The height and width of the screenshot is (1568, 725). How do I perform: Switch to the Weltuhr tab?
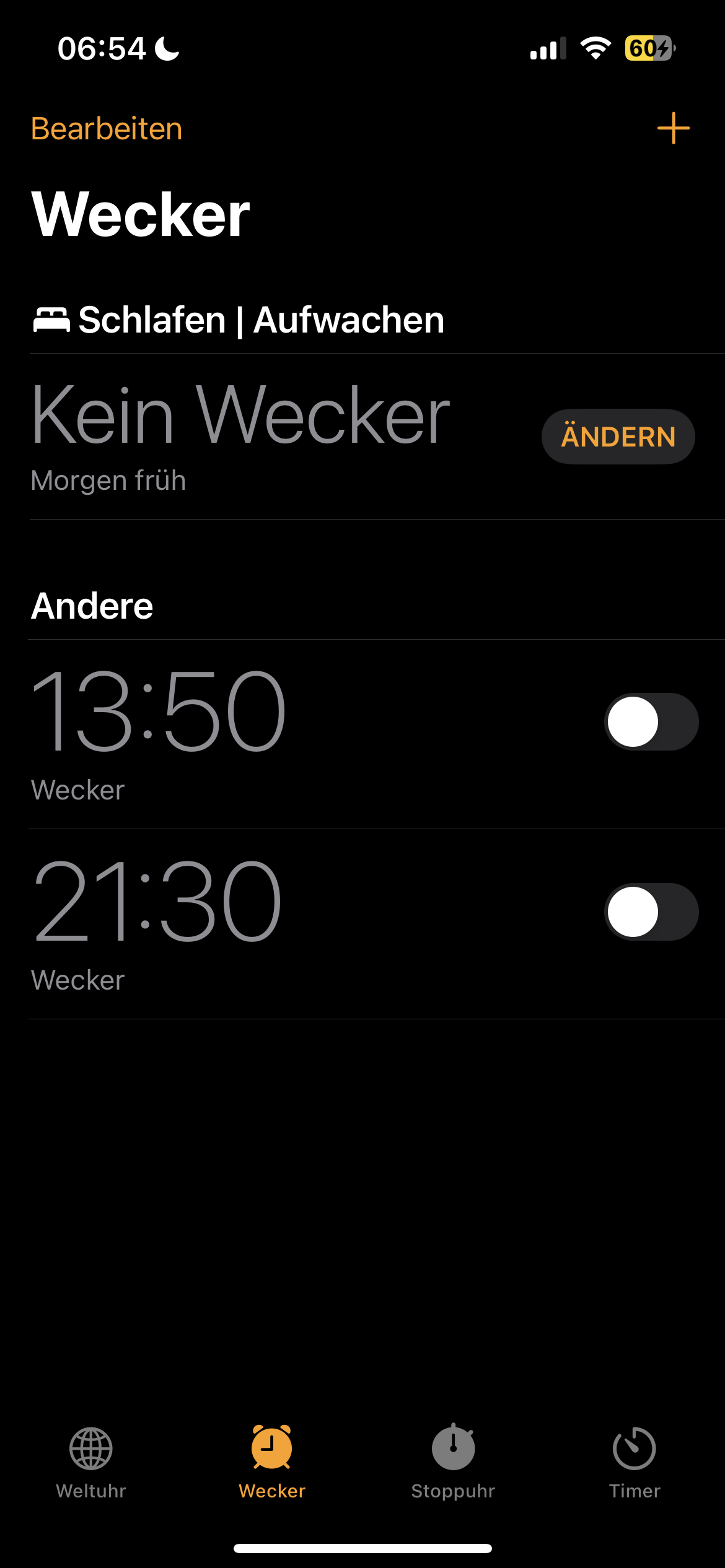coord(91,1463)
